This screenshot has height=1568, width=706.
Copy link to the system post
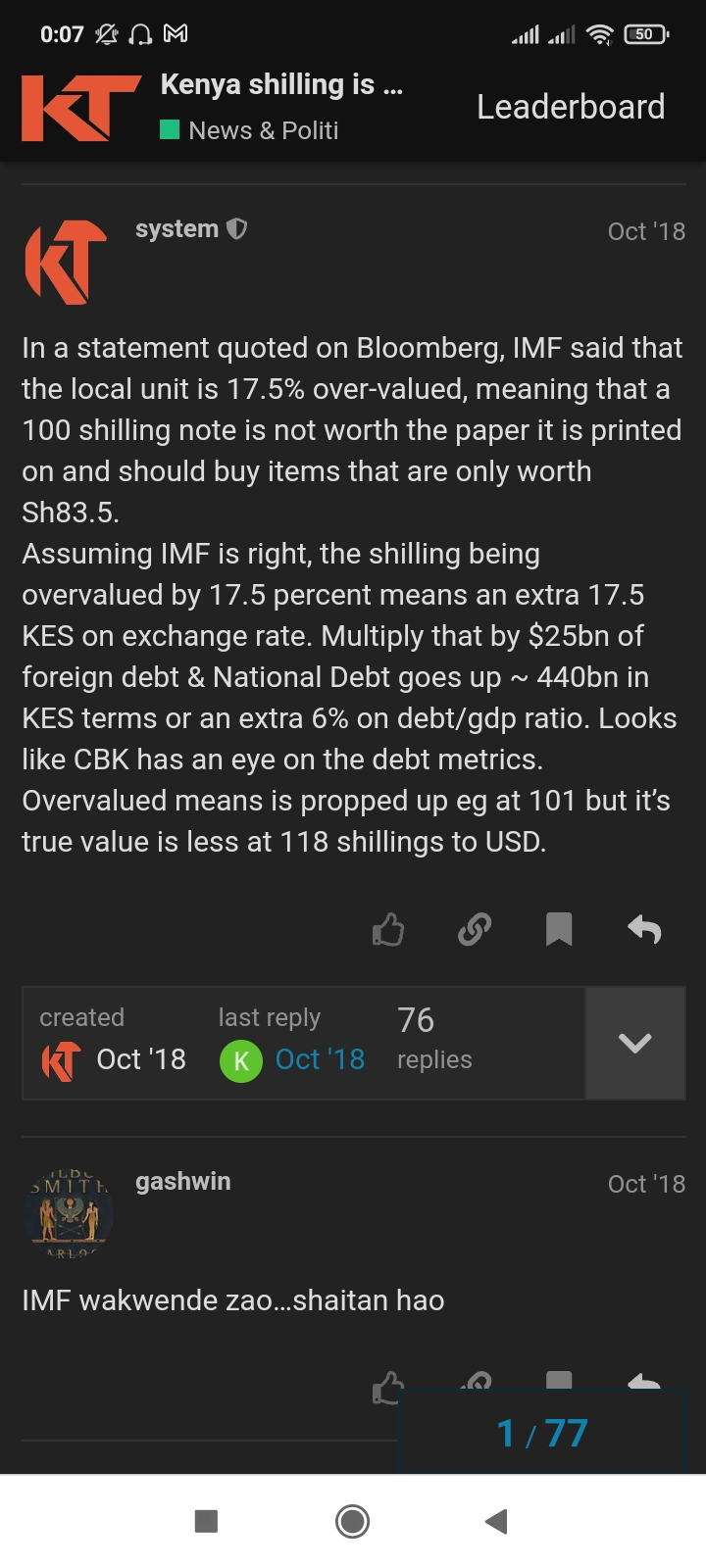(474, 929)
